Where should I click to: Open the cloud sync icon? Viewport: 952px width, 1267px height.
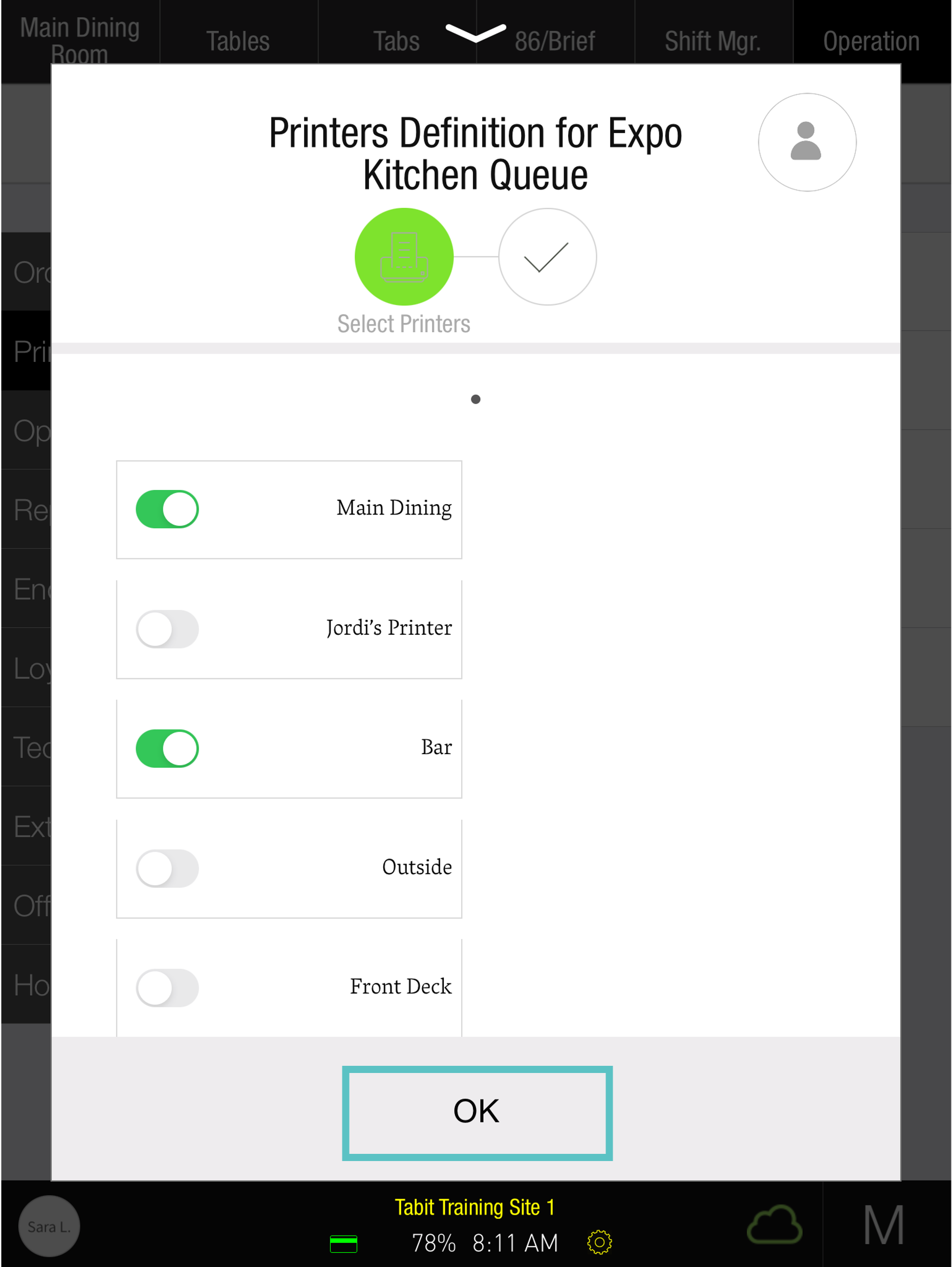[x=774, y=1225]
